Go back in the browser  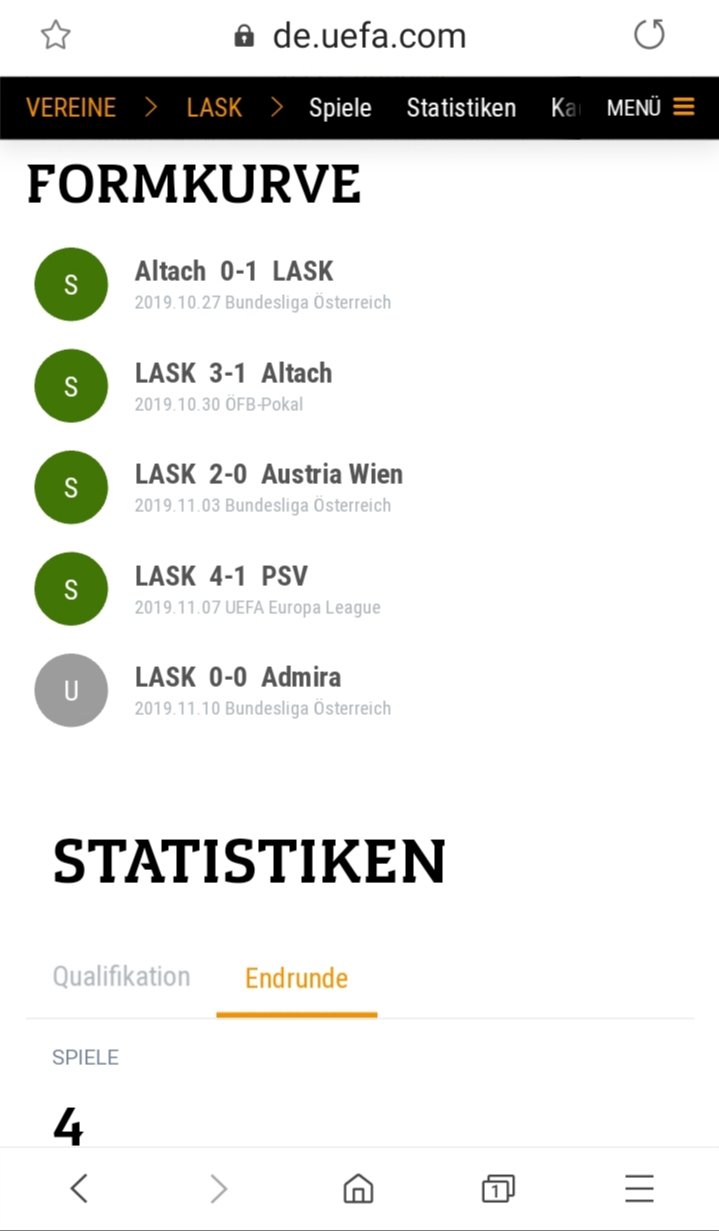point(80,1188)
